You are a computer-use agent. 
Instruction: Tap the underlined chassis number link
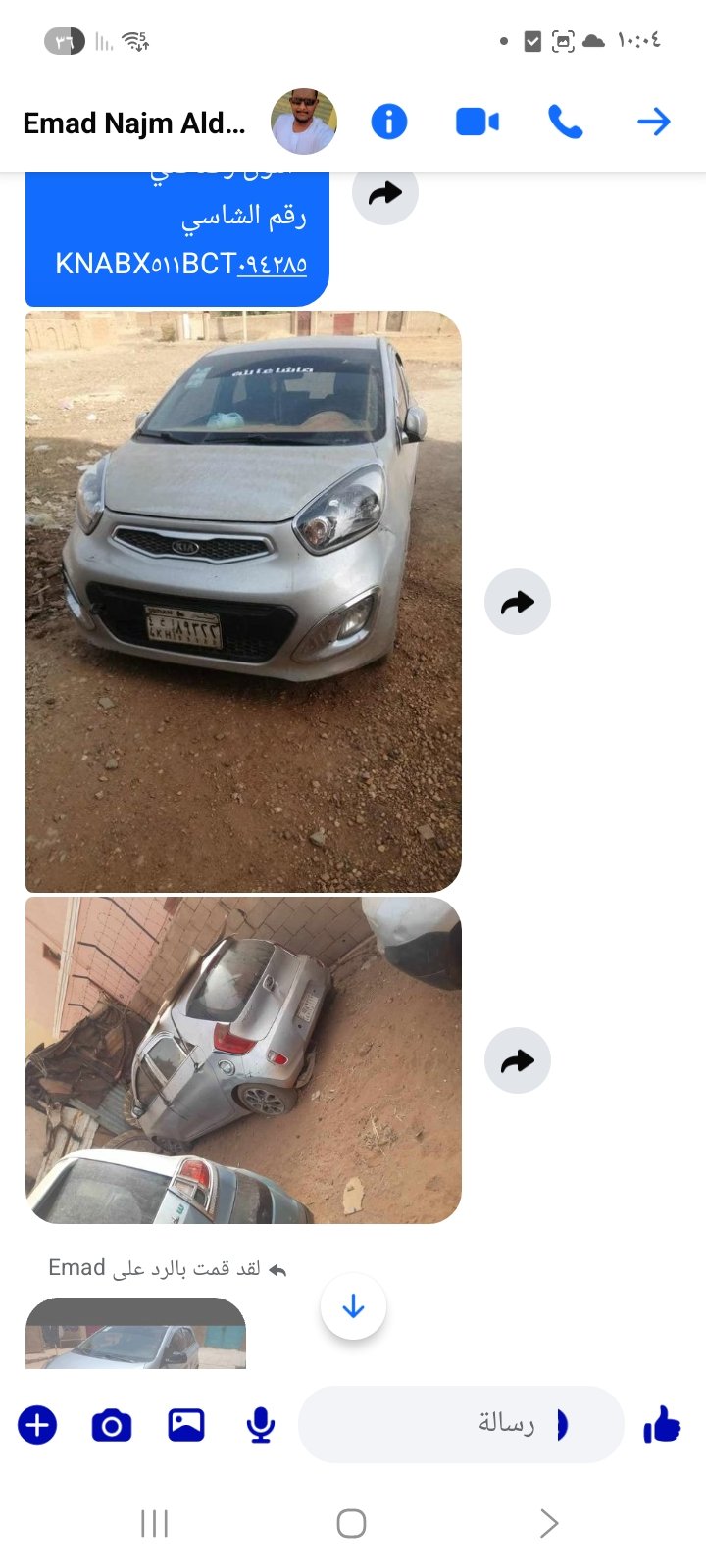click(272, 264)
